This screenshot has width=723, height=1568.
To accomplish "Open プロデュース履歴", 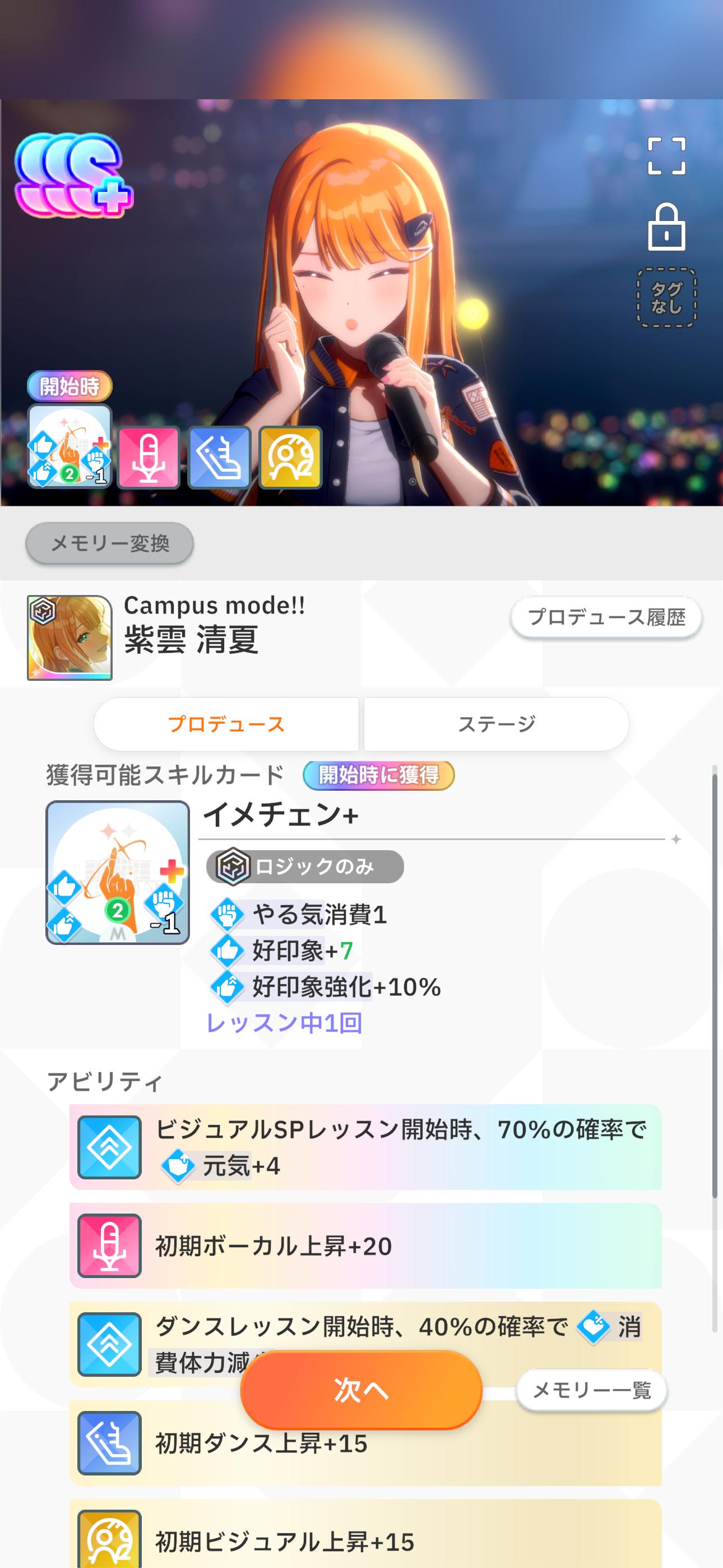I will pyautogui.click(x=606, y=617).
